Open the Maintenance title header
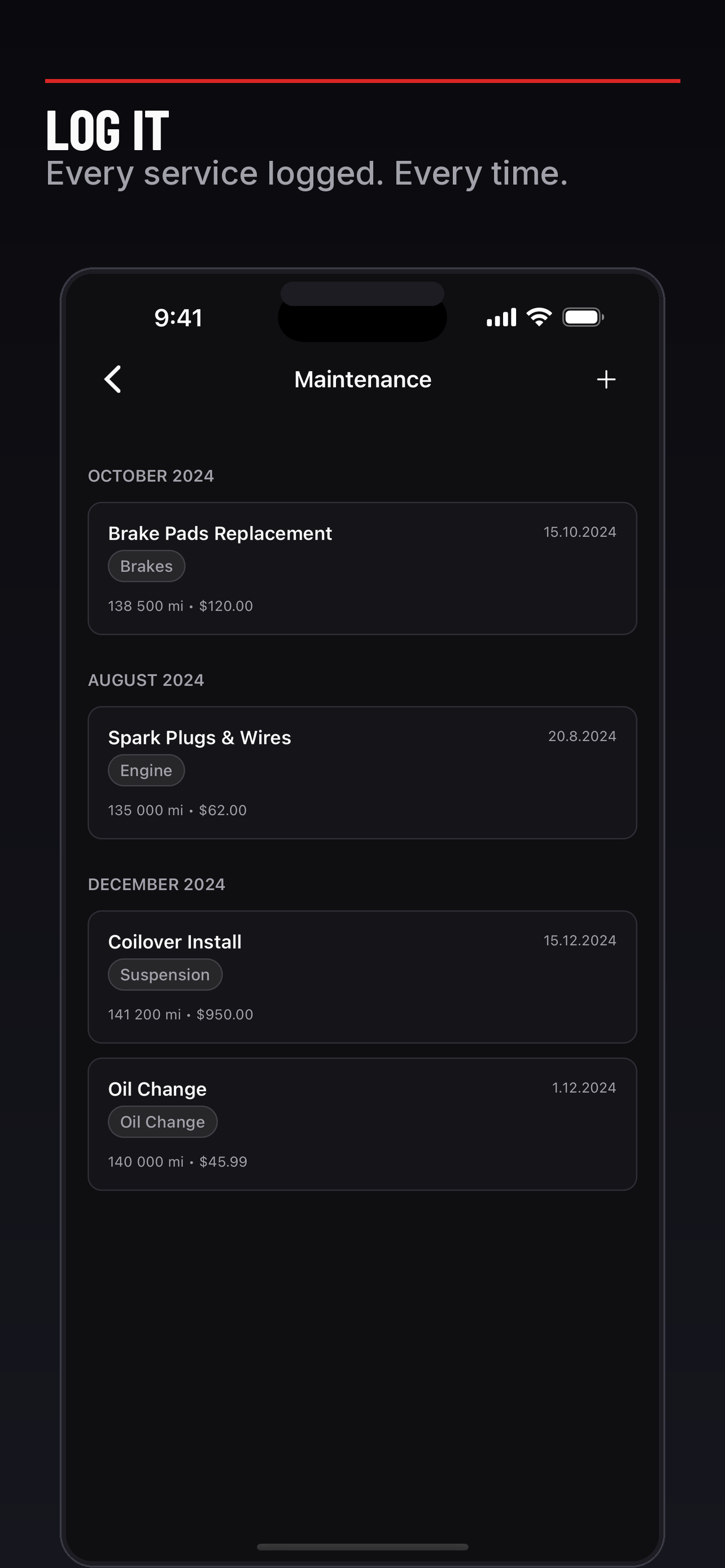The image size is (725, 1568). point(362,379)
